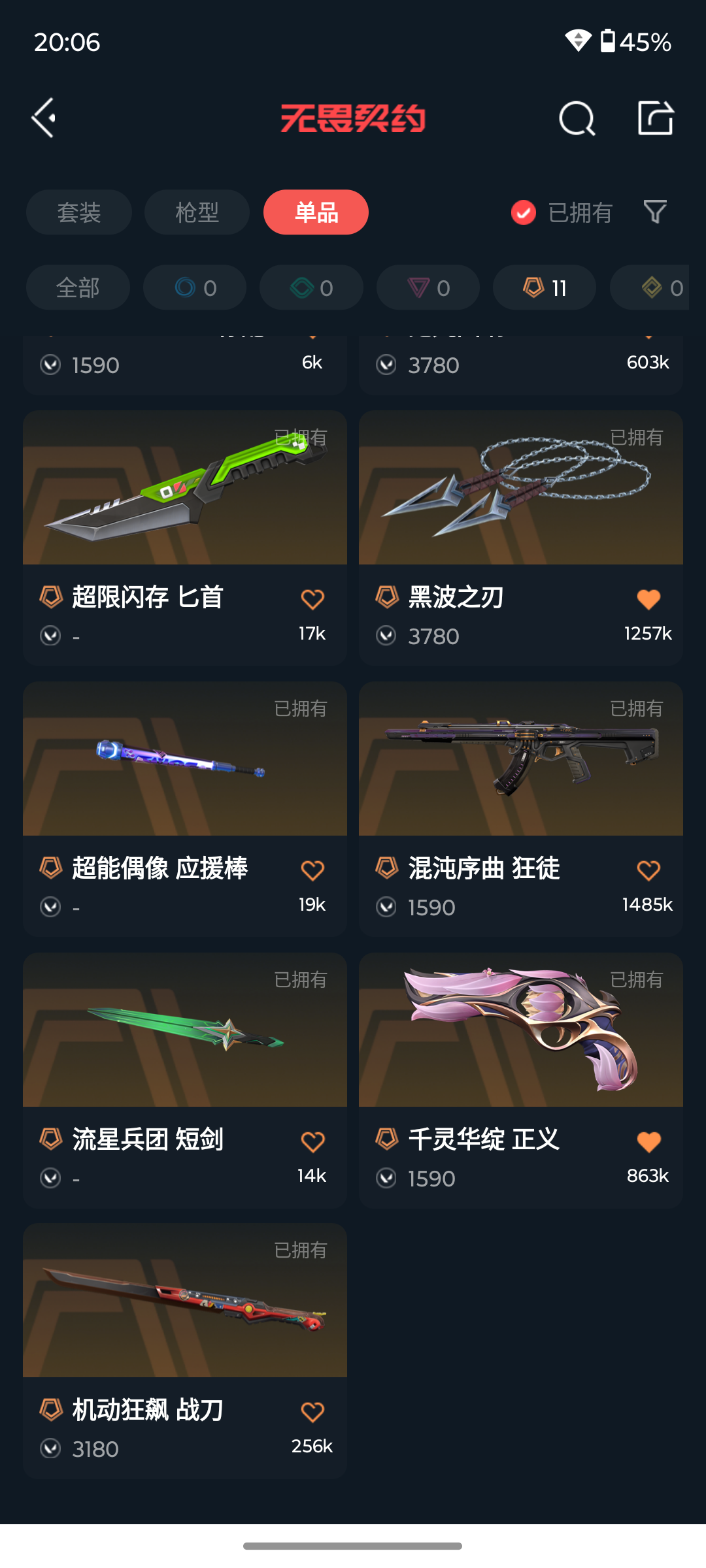This screenshot has height=1568, width=706.
Task: Uncheck the 已拥有 owned filter
Action: click(x=562, y=212)
